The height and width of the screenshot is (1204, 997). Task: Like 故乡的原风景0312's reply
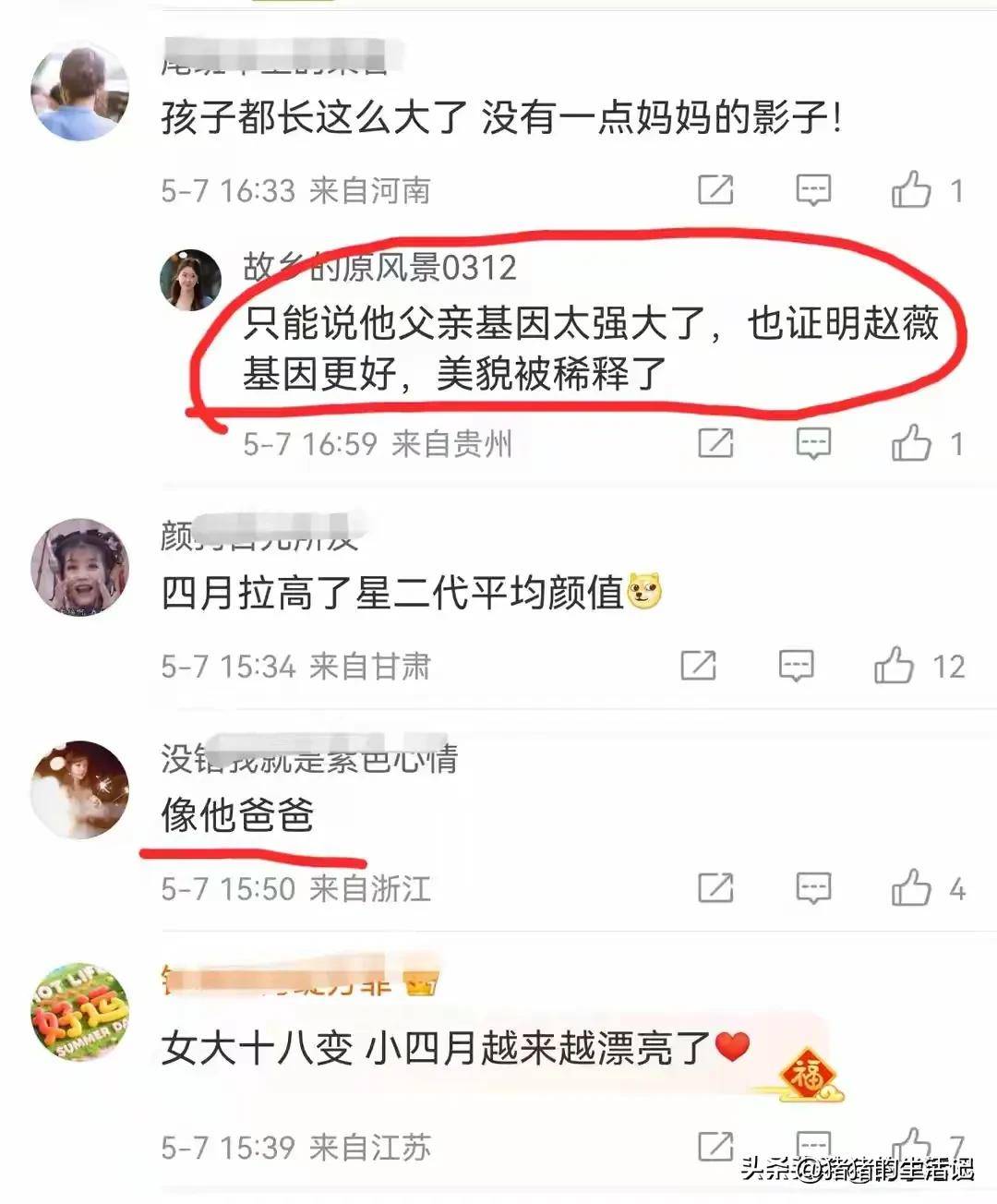[x=910, y=443]
